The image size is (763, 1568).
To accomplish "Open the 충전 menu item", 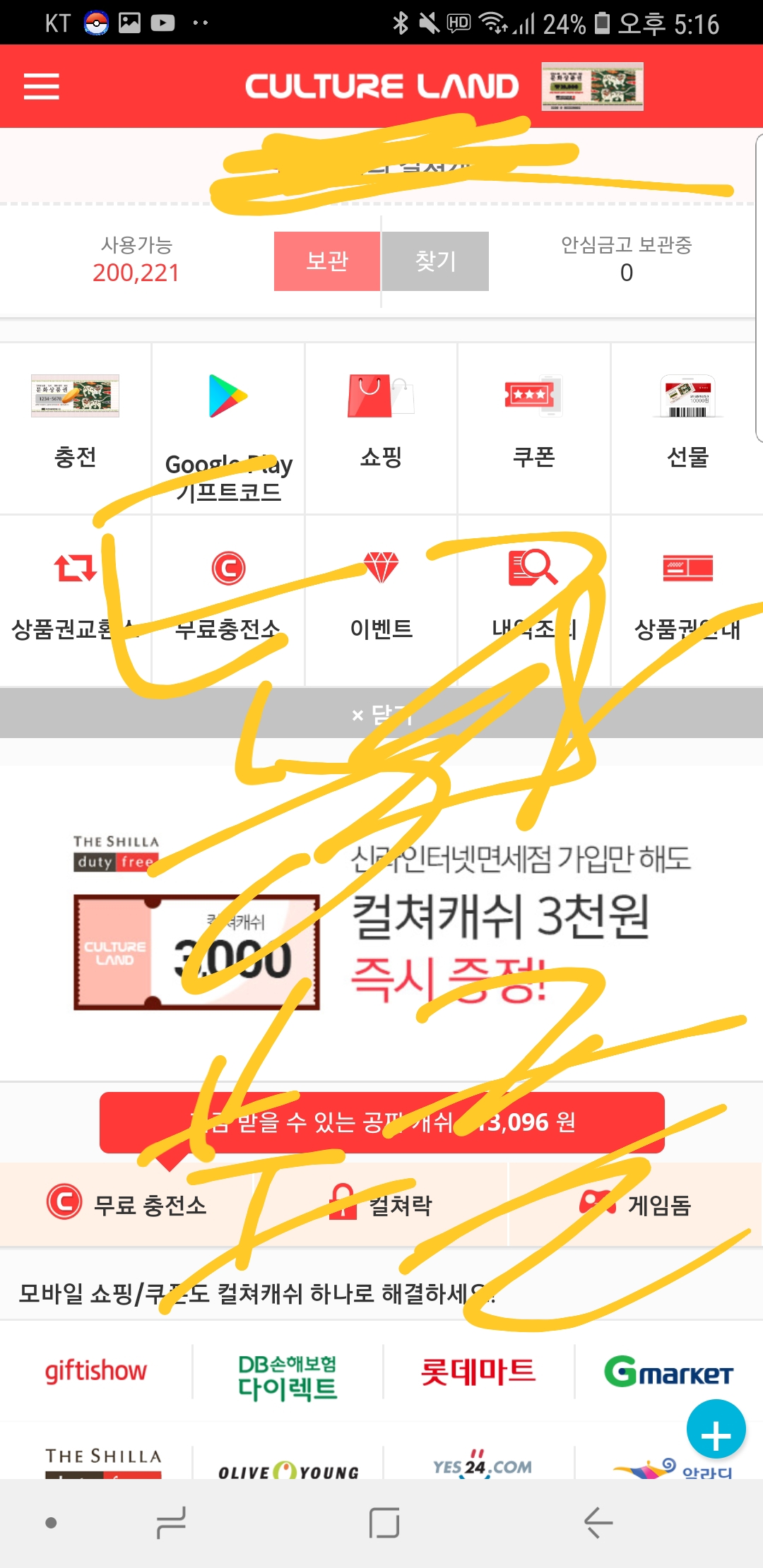I will point(76,424).
